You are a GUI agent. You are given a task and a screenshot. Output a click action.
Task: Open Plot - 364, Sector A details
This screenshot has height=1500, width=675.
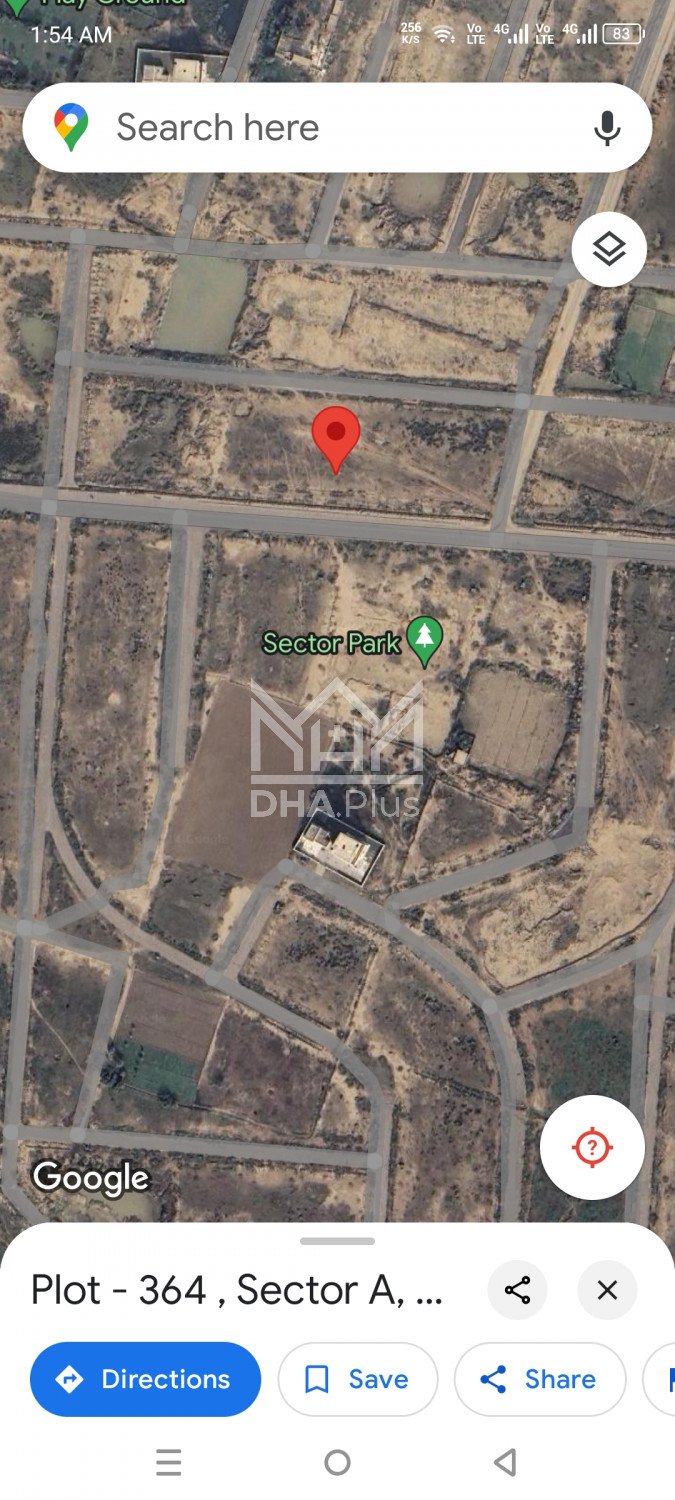[236, 1290]
